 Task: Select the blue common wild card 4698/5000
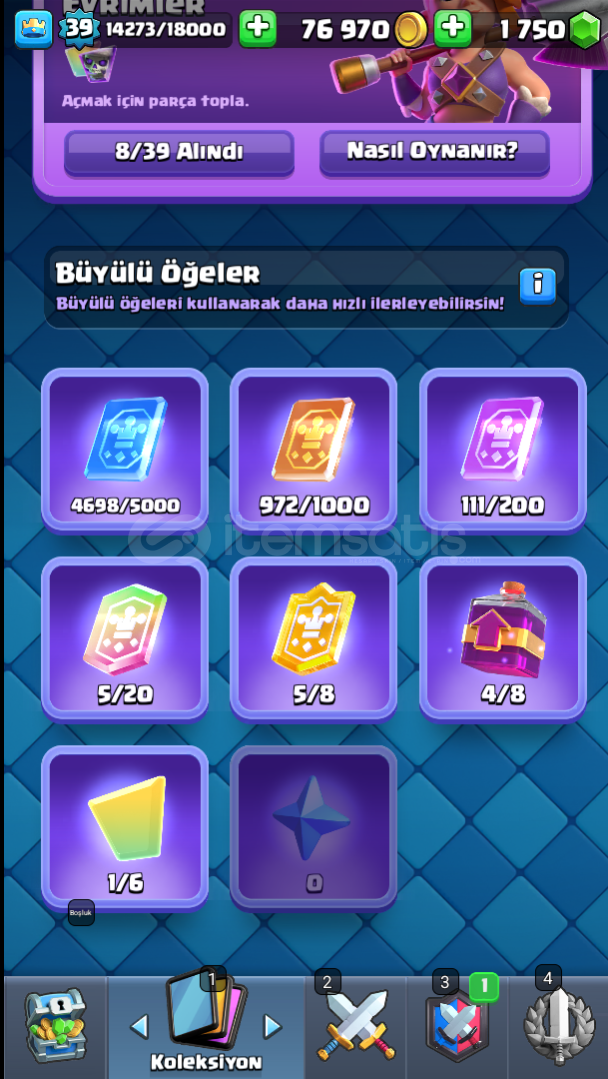125,449
